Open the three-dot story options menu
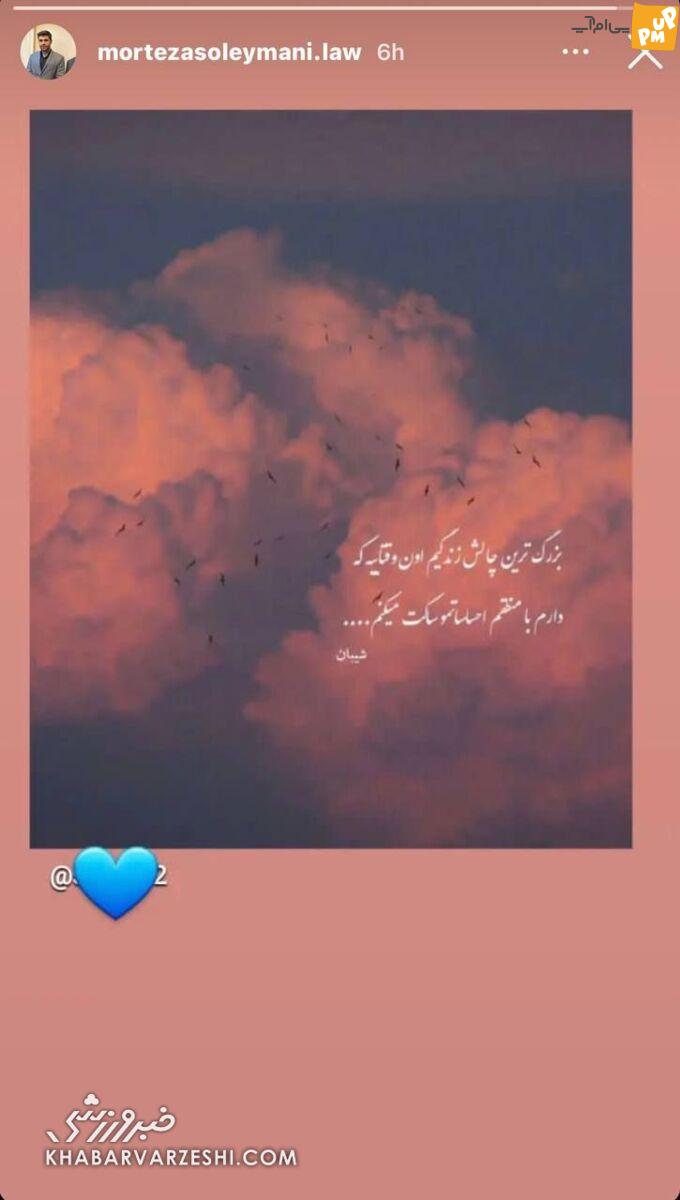This screenshot has height=1200, width=680. (575, 52)
